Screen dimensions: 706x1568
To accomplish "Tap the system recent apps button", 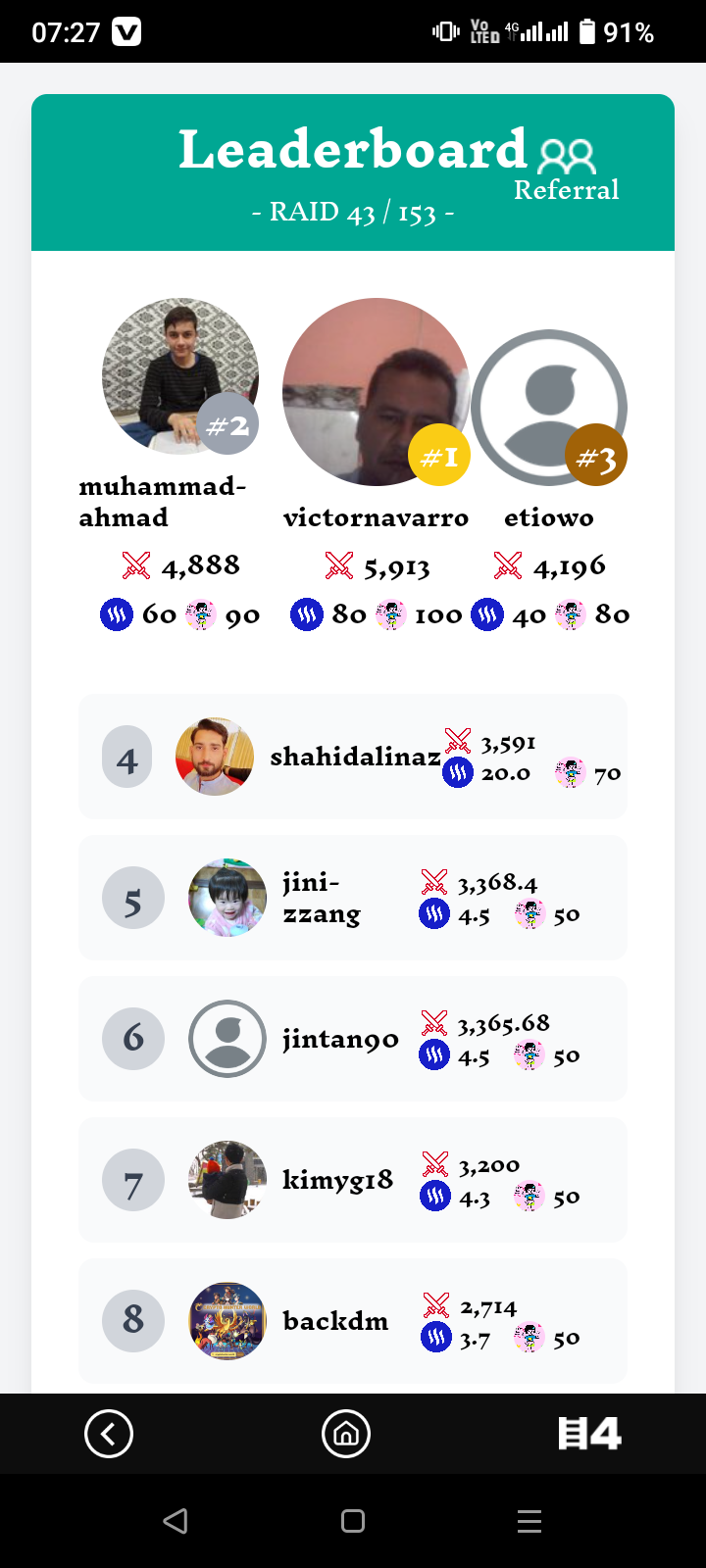I will pyautogui.click(x=529, y=1521).
